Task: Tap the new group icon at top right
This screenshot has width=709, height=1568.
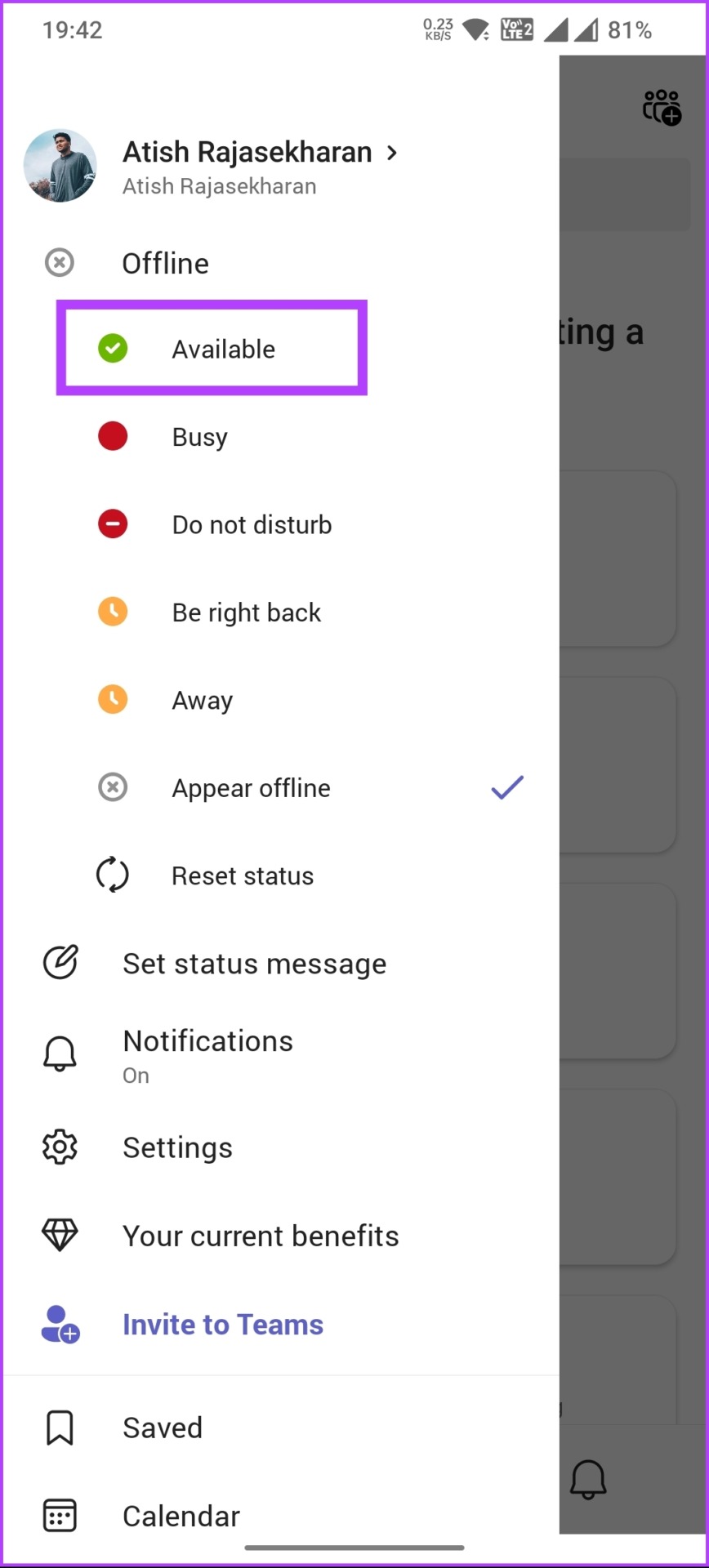Action: pyautogui.click(x=662, y=107)
